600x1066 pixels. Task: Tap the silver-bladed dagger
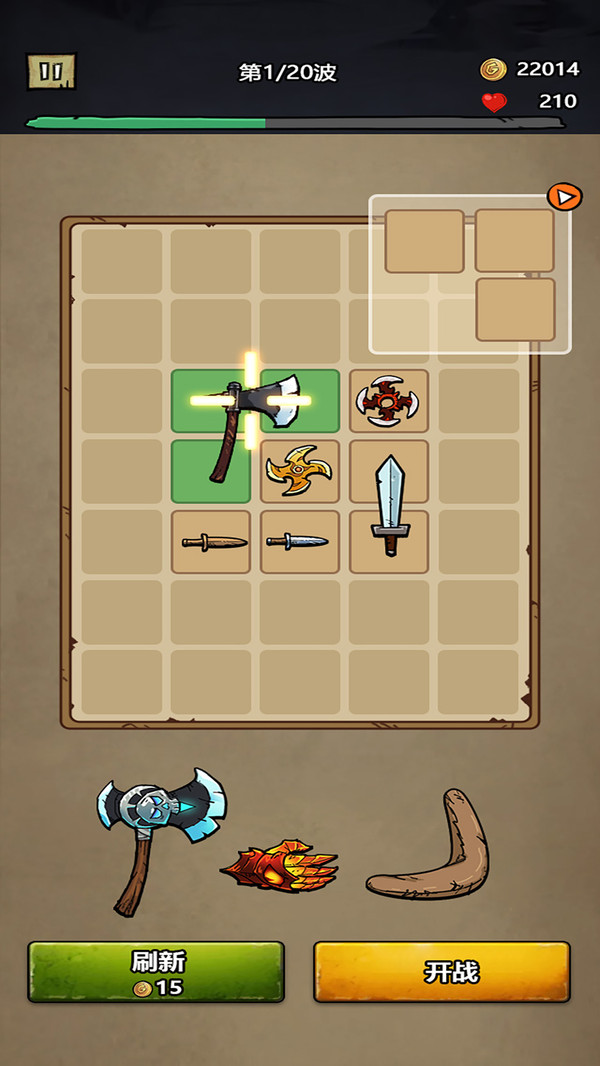299,542
